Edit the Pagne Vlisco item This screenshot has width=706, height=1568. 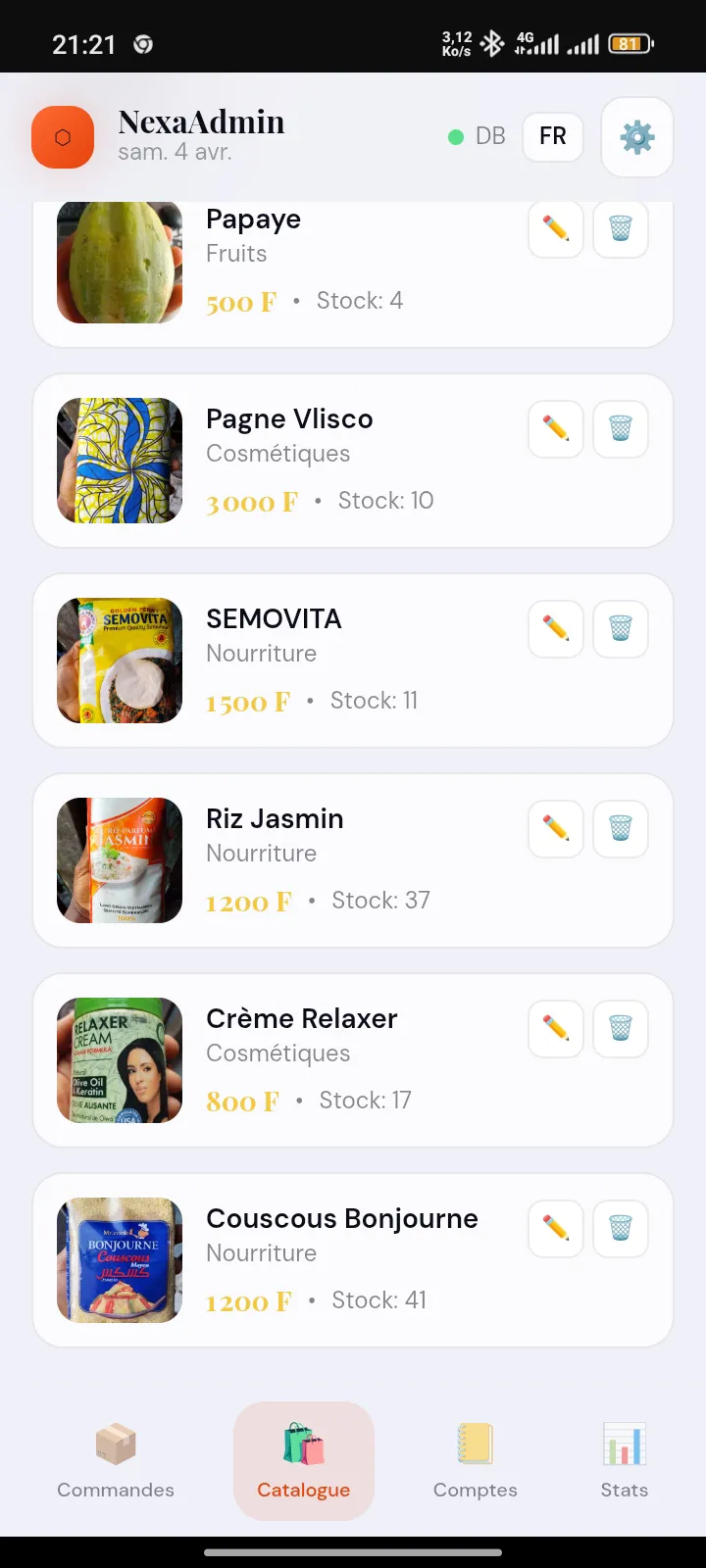555,429
